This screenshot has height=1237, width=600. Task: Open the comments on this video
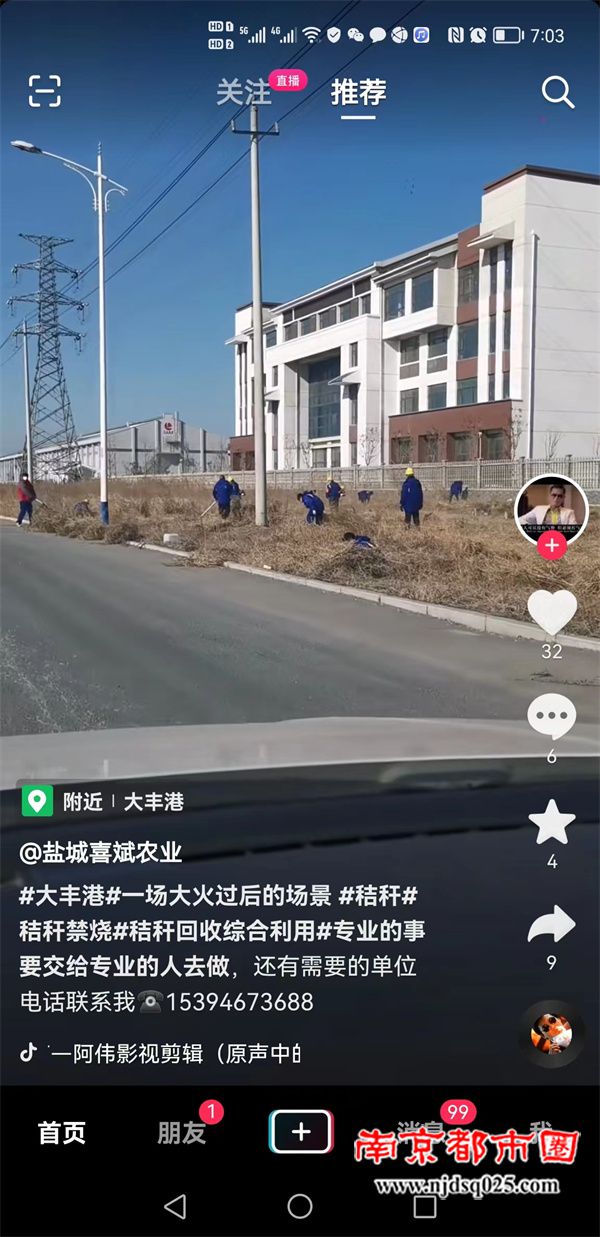pyautogui.click(x=552, y=718)
